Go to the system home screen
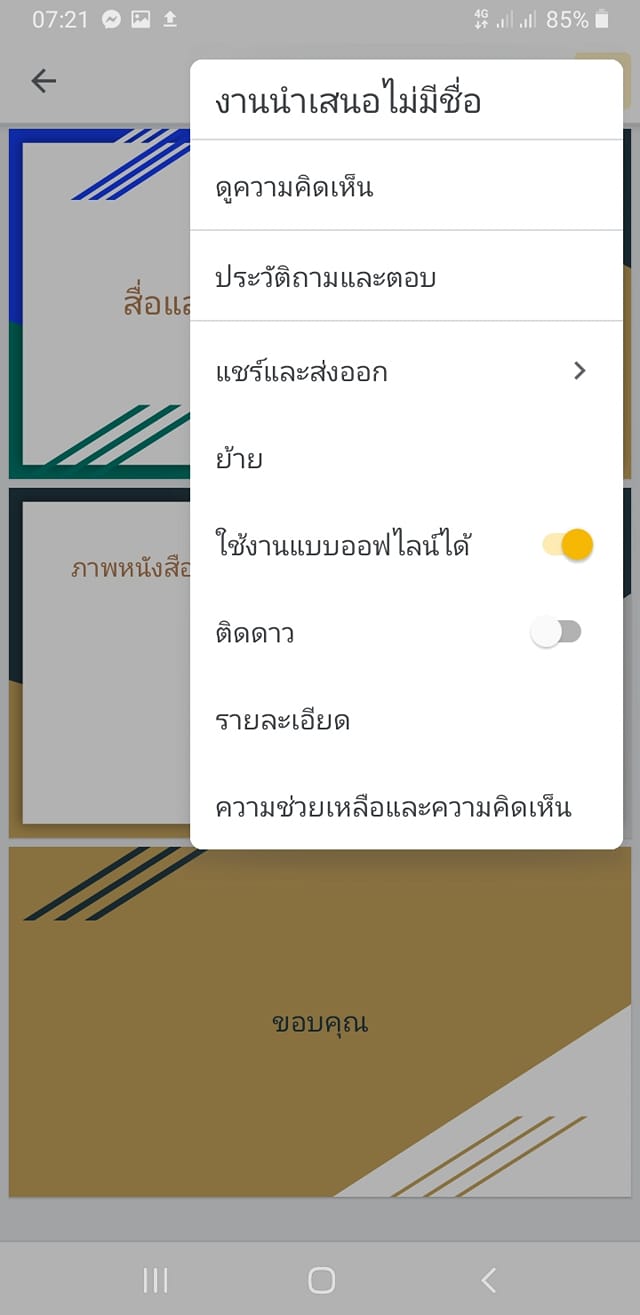640x1315 pixels. 321,1280
